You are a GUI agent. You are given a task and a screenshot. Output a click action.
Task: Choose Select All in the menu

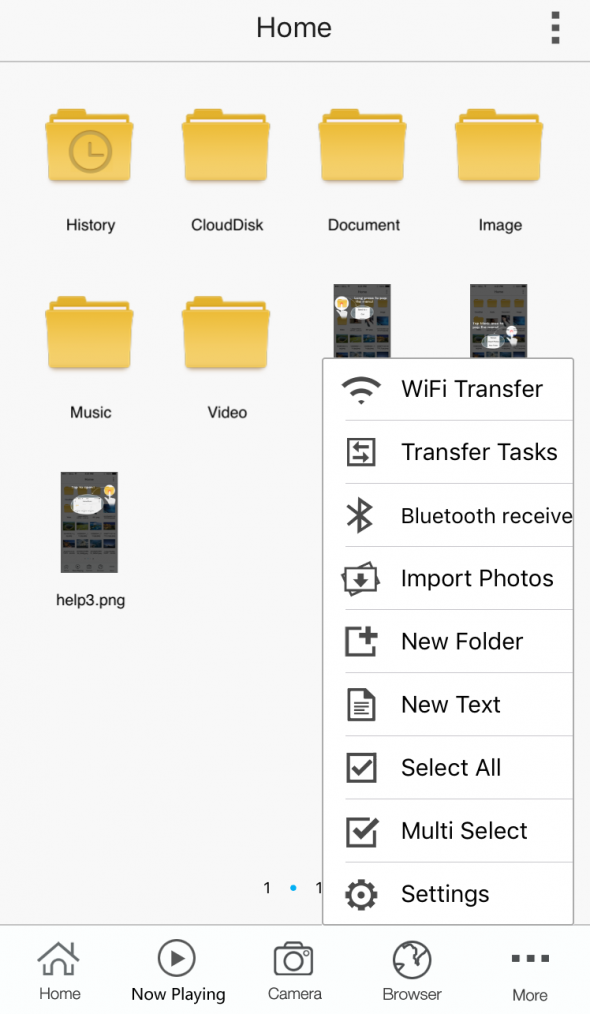(x=448, y=768)
